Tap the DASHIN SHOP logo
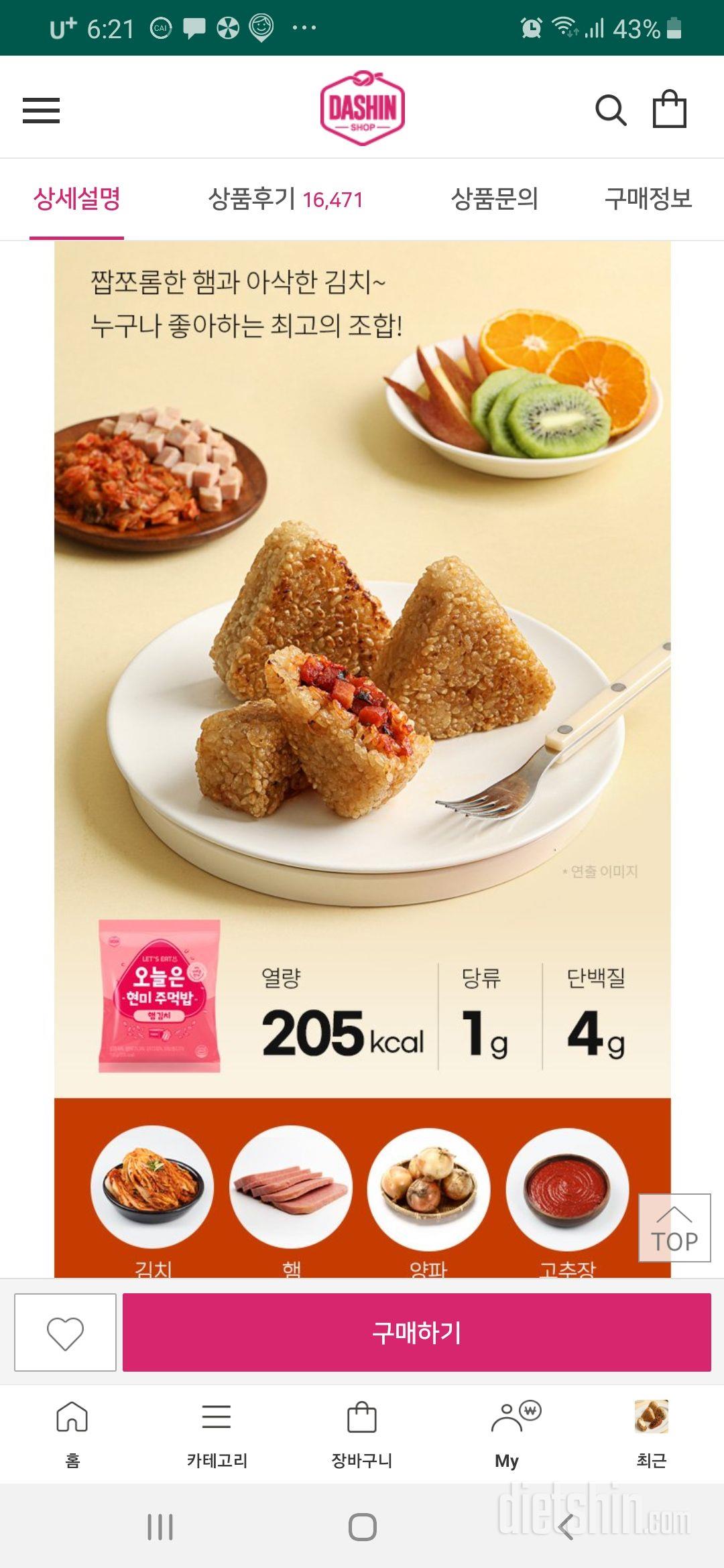Screen dimensions: 724x1568 tap(362, 109)
